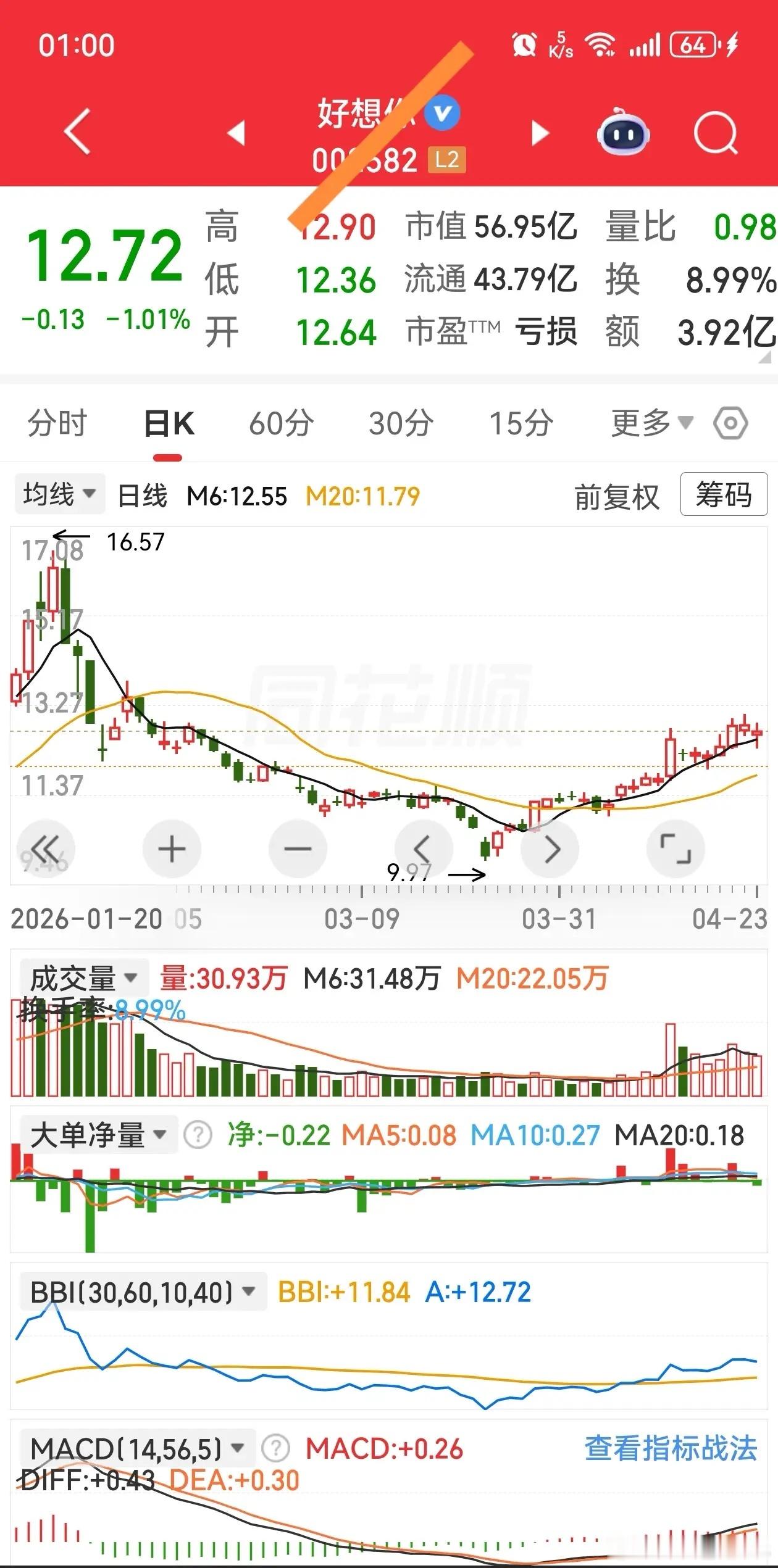Open the 均线 moving average dropdown
The width and height of the screenshot is (778, 1568).
[x=59, y=493]
